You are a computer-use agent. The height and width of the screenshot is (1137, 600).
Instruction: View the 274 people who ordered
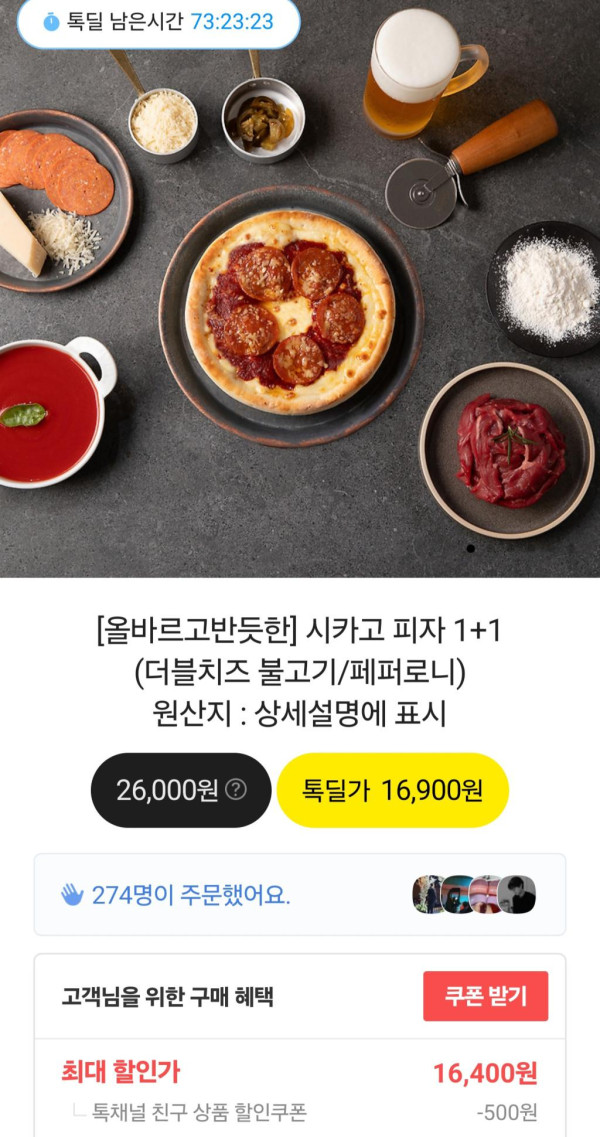pyautogui.click(x=299, y=895)
